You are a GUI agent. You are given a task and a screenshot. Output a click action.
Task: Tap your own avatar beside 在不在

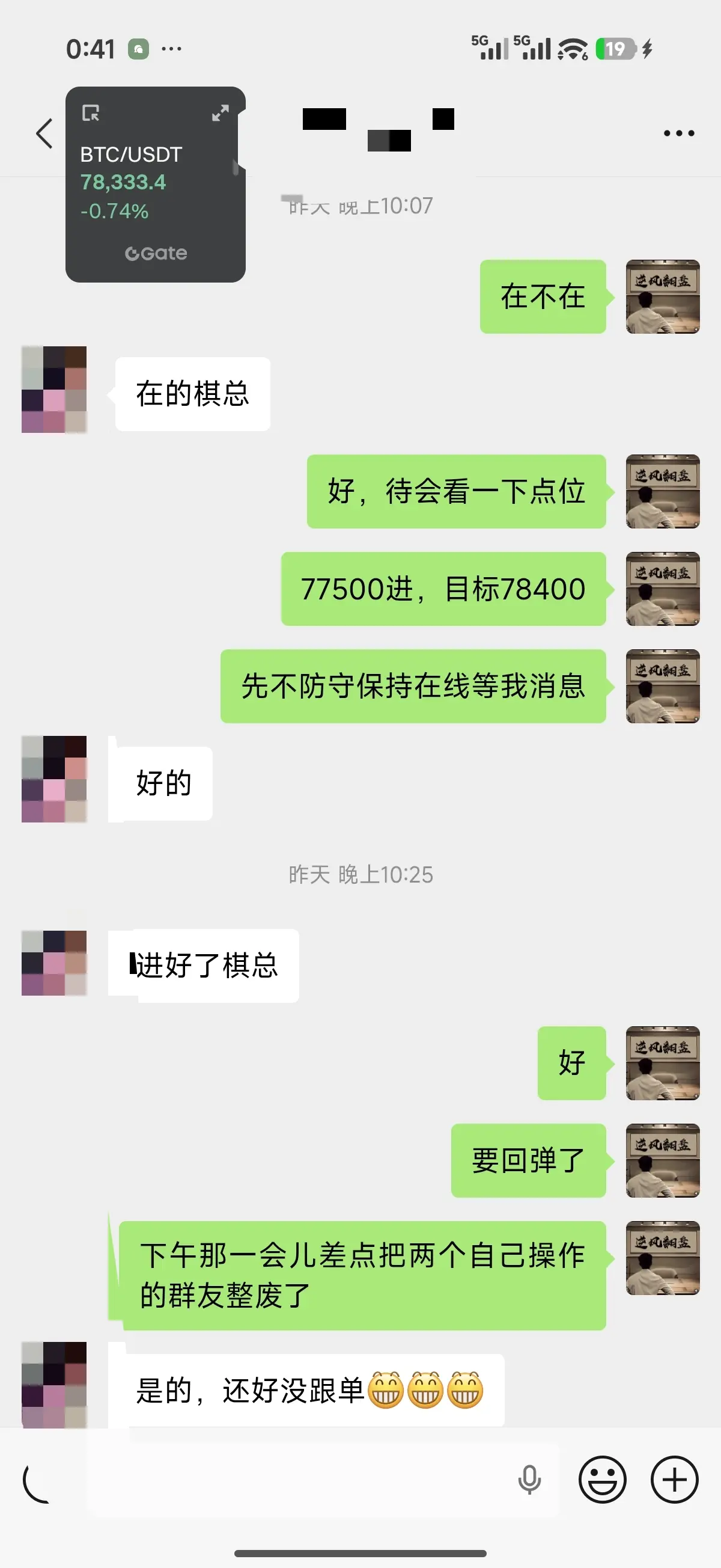point(662,298)
